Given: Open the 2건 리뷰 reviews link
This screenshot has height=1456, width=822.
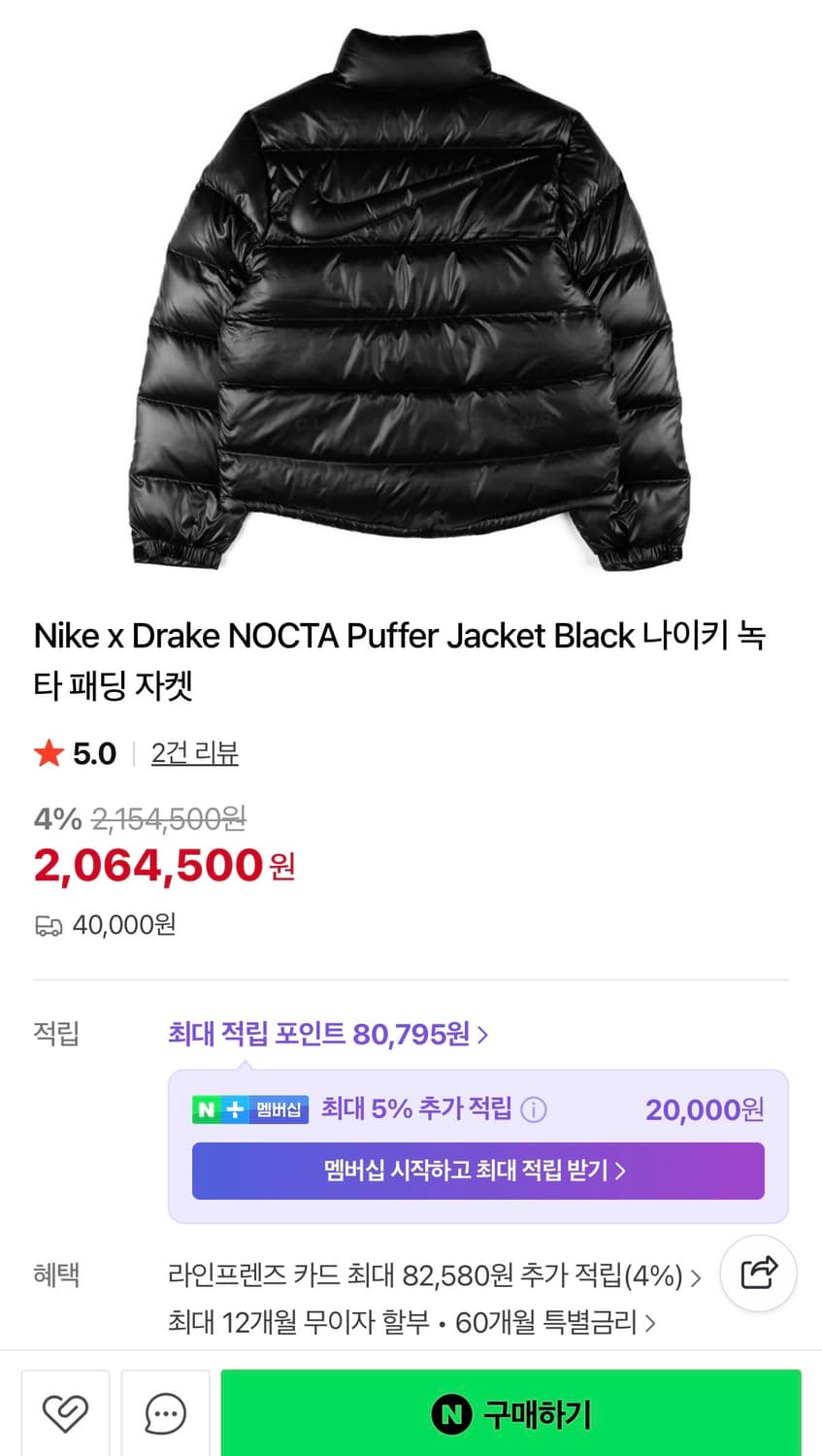Looking at the screenshot, I should tap(194, 753).
